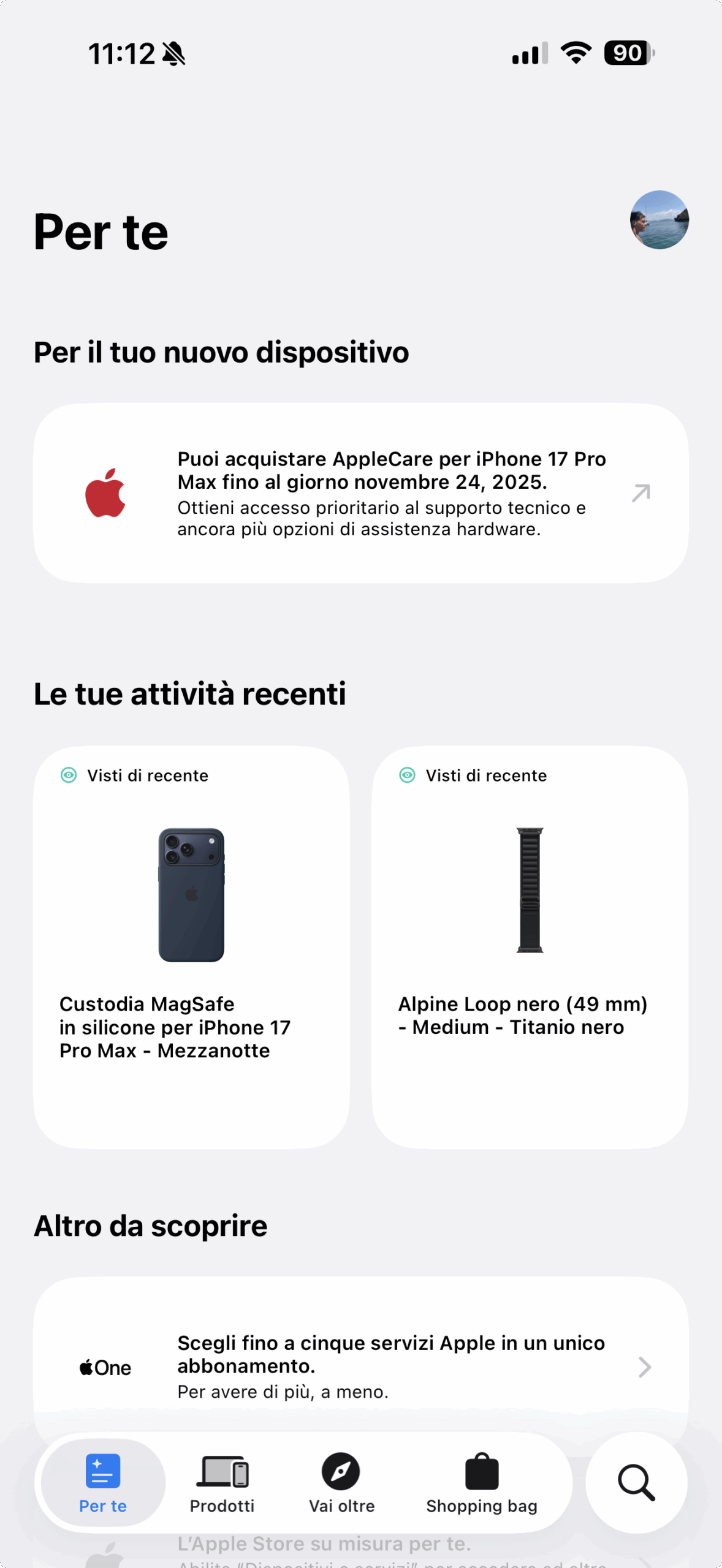This screenshot has height=1568, width=722.
Task: Open the AppleCare for iPhone 17 Pro Max card
Action: [x=360, y=493]
